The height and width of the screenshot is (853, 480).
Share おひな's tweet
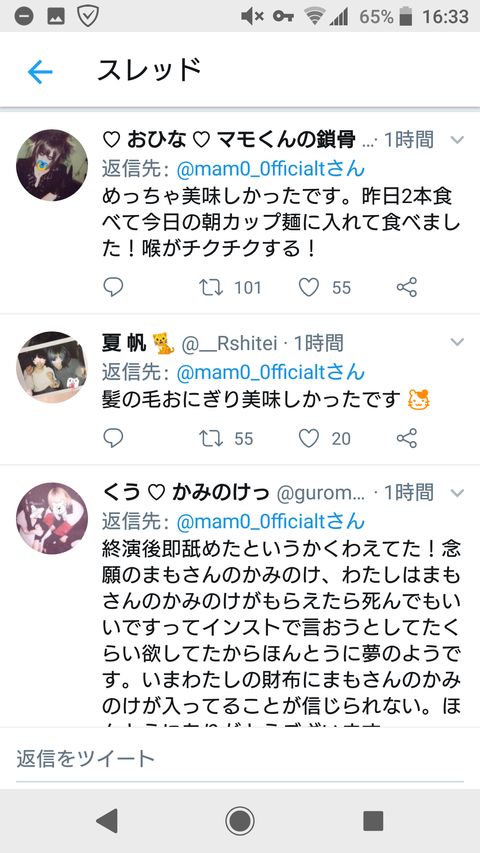pos(407,287)
